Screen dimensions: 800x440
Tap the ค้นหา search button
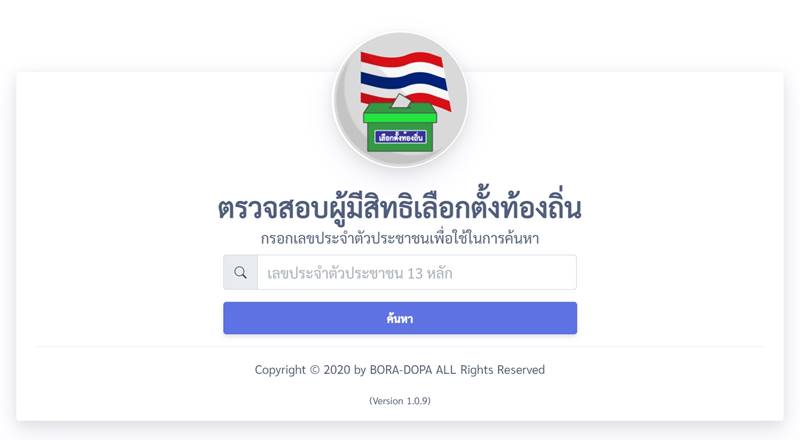(400, 318)
